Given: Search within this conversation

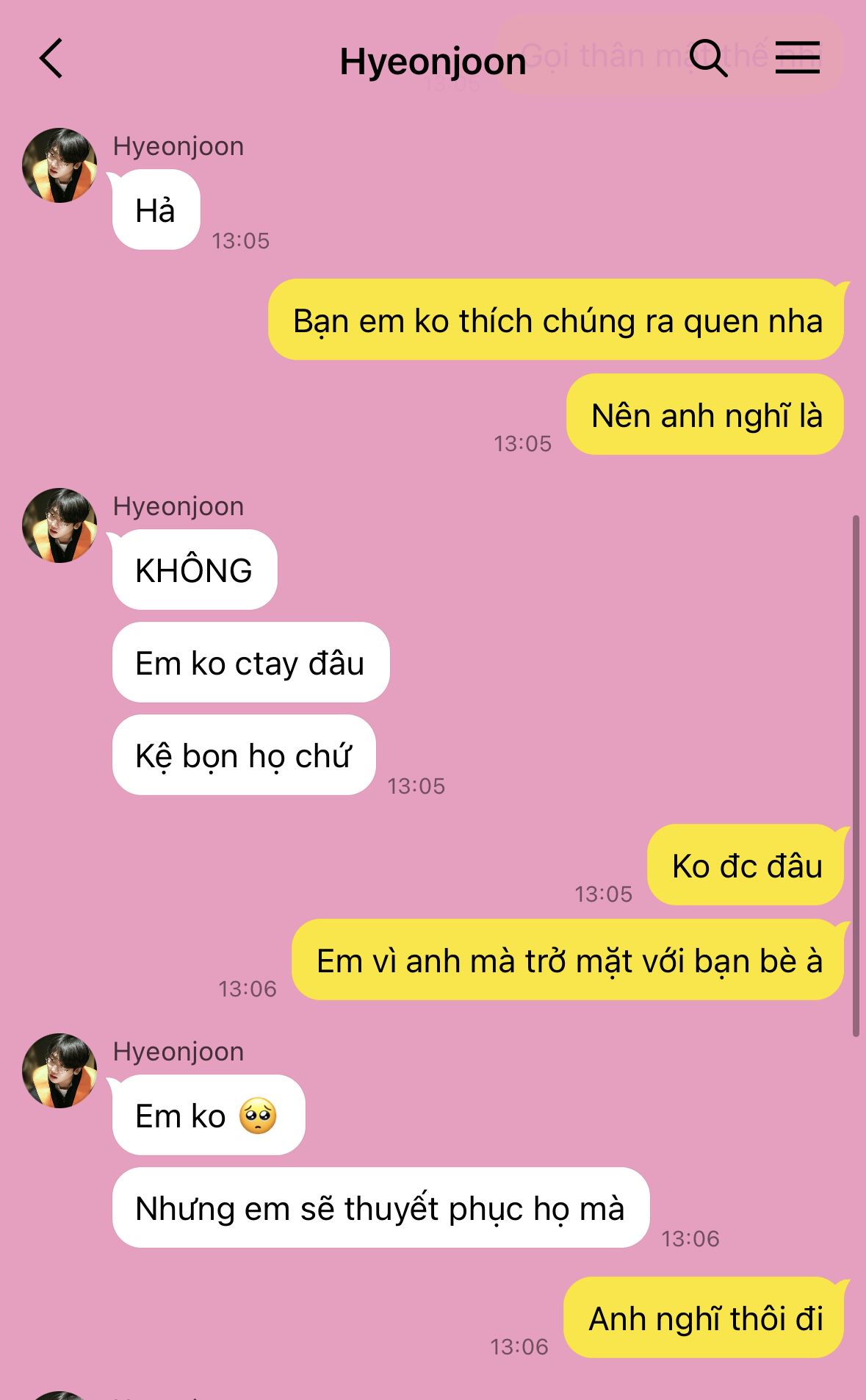Looking at the screenshot, I should [x=708, y=57].
